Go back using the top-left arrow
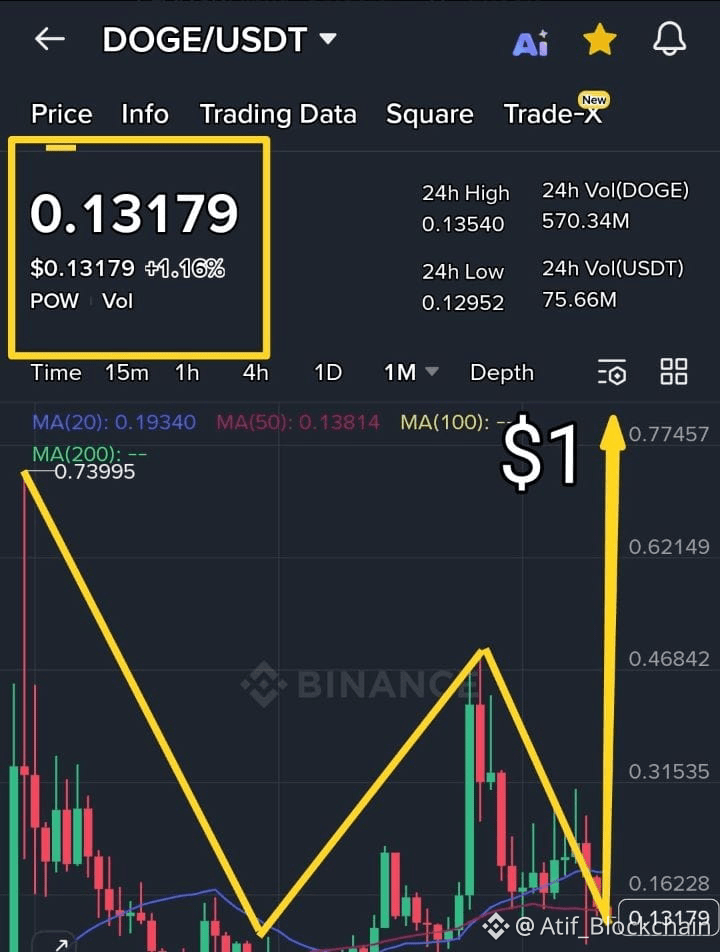The height and width of the screenshot is (952, 720). [x=49, y=40]
